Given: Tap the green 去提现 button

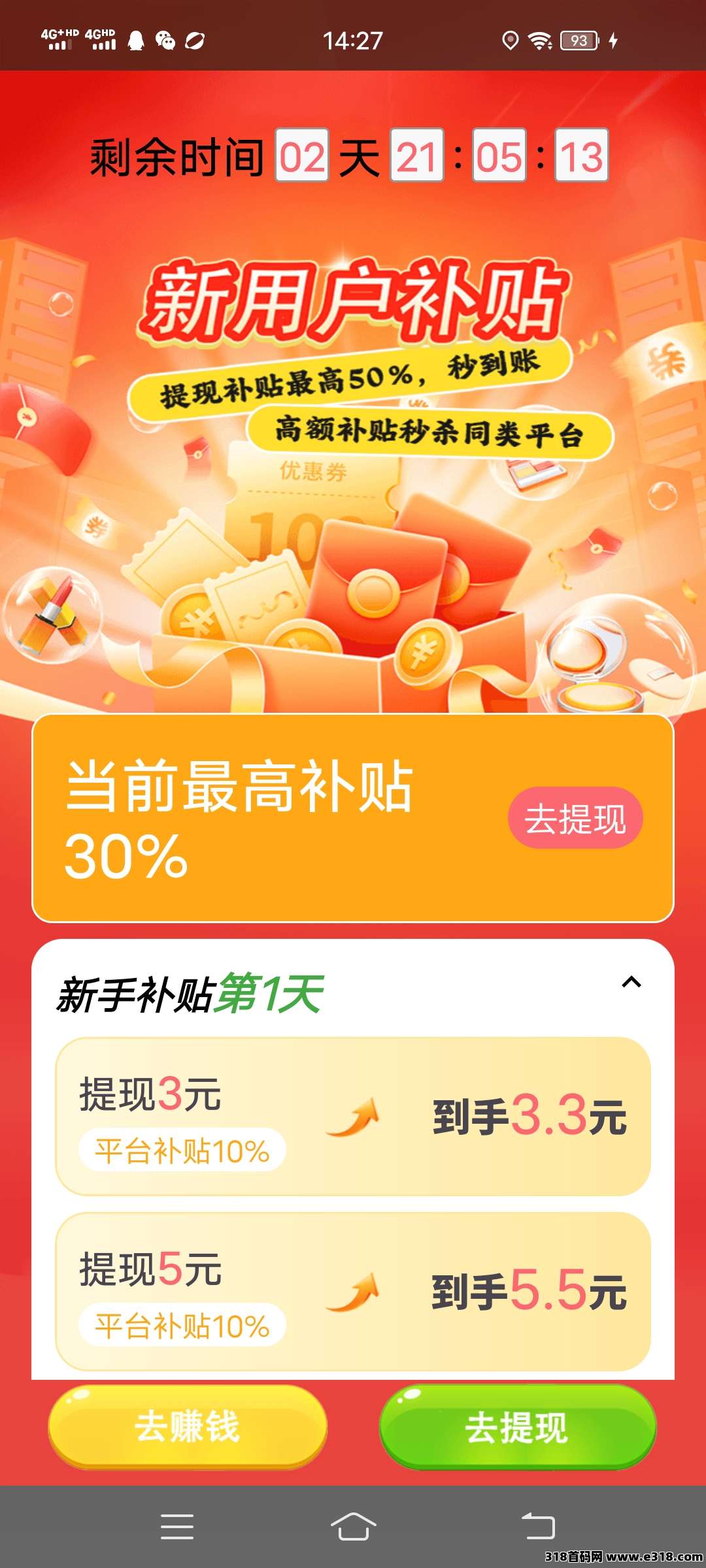Looking at the screenshot, I should (517, 1427).
